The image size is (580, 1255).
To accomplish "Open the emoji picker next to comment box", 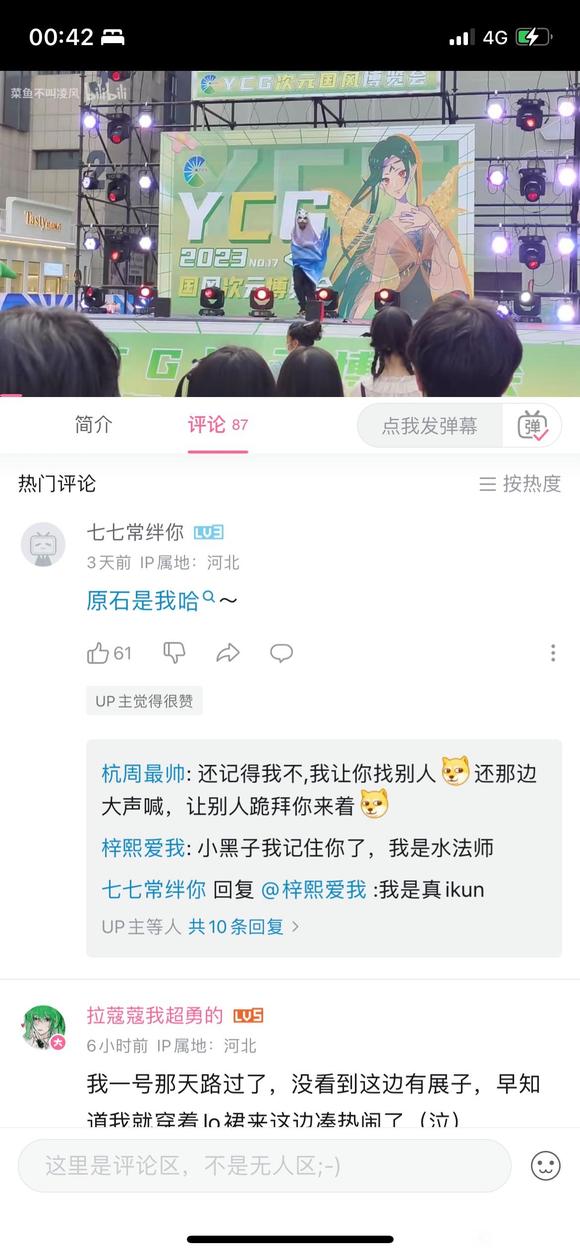I will (545, 1166).
